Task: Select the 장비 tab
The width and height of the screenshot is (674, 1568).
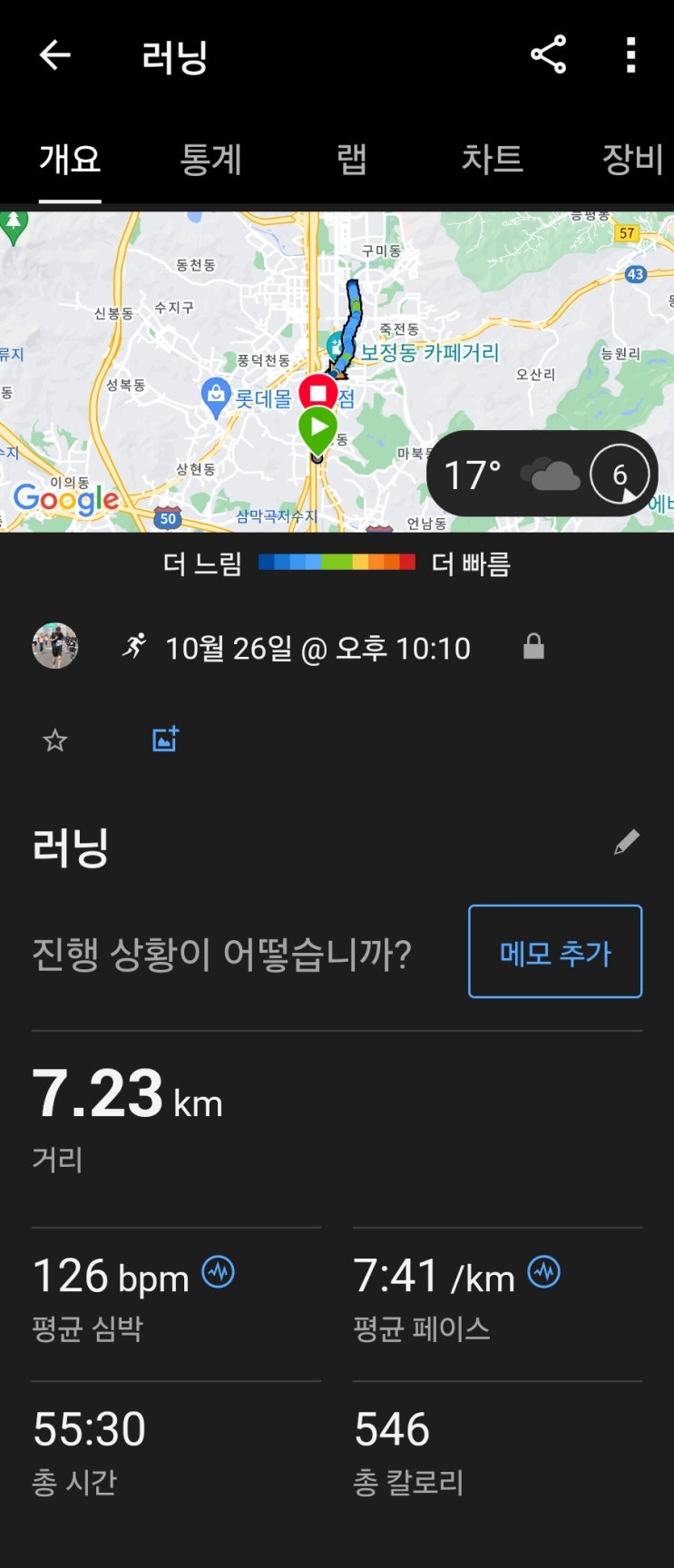Action: [x=632, y=160]
